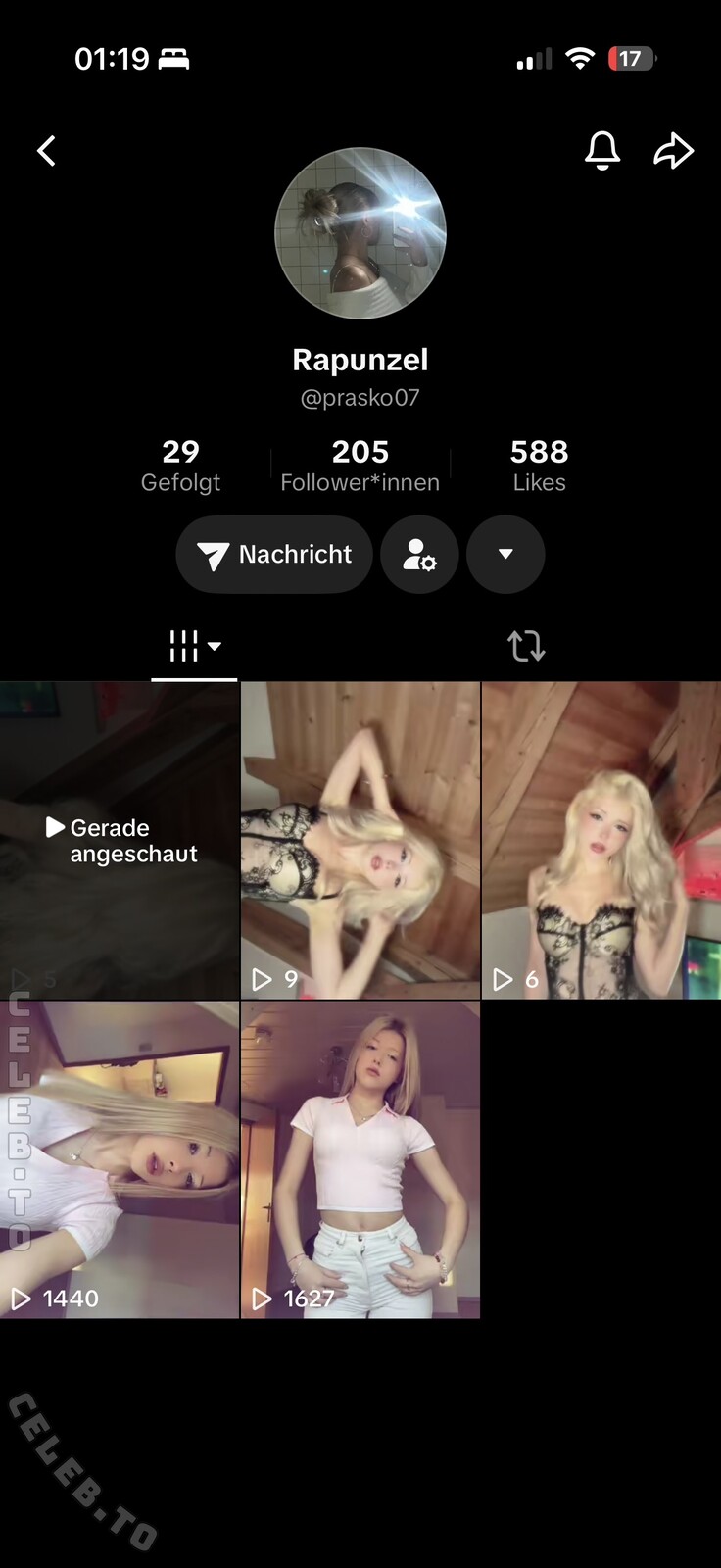Play the video with 6 views
The width and height of the screenshot is (721, 1568).
(601, 841)
